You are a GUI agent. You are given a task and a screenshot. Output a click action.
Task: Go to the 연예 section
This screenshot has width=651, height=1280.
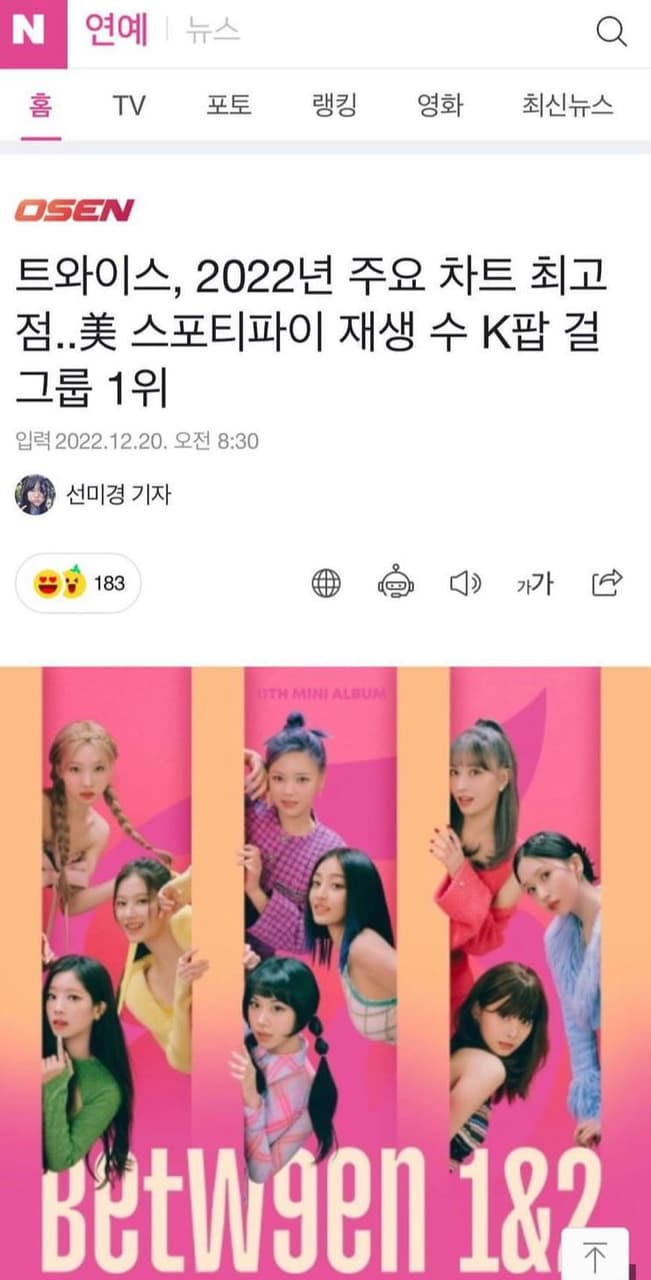tap(115, 32)
